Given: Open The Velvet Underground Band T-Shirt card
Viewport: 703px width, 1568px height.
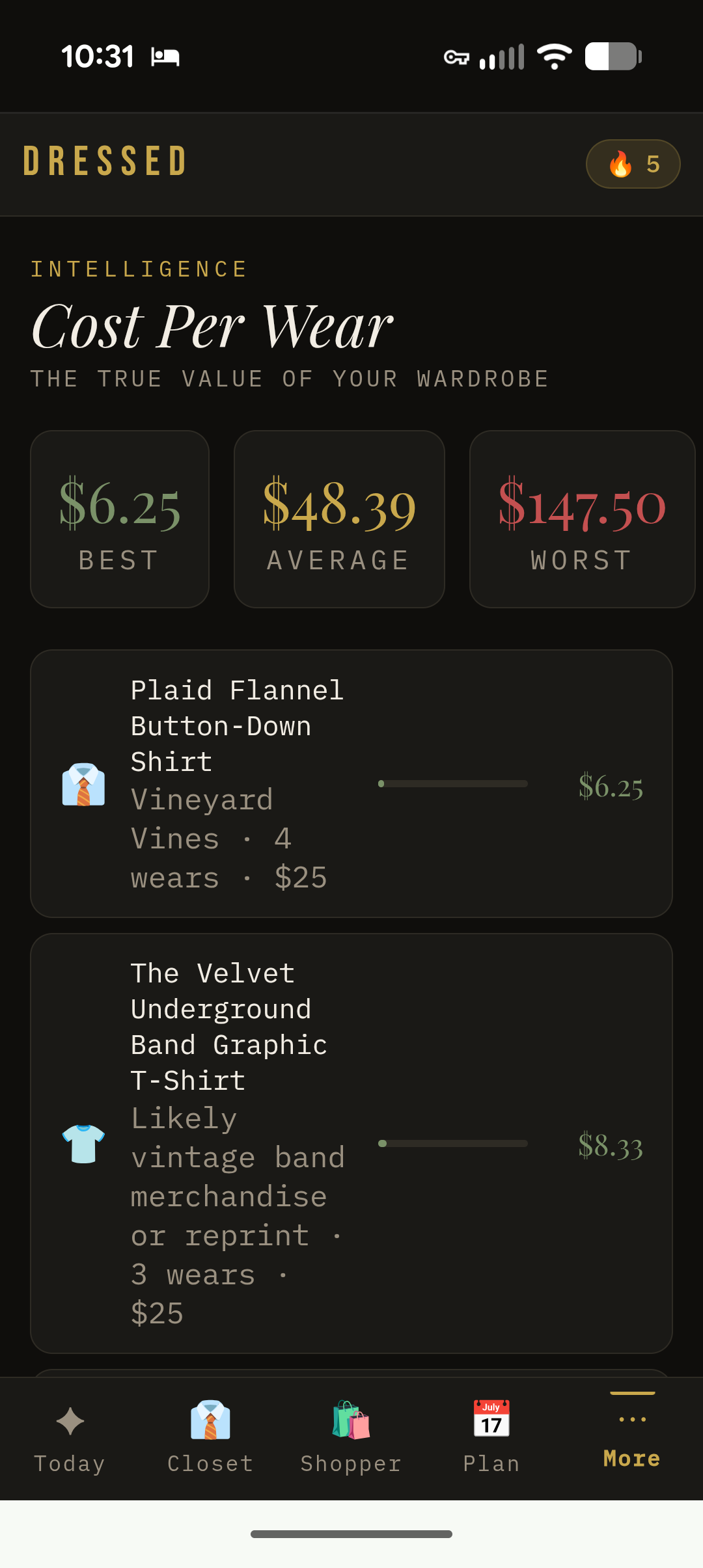Looking at the screenshot, I should coord(351,1143).
